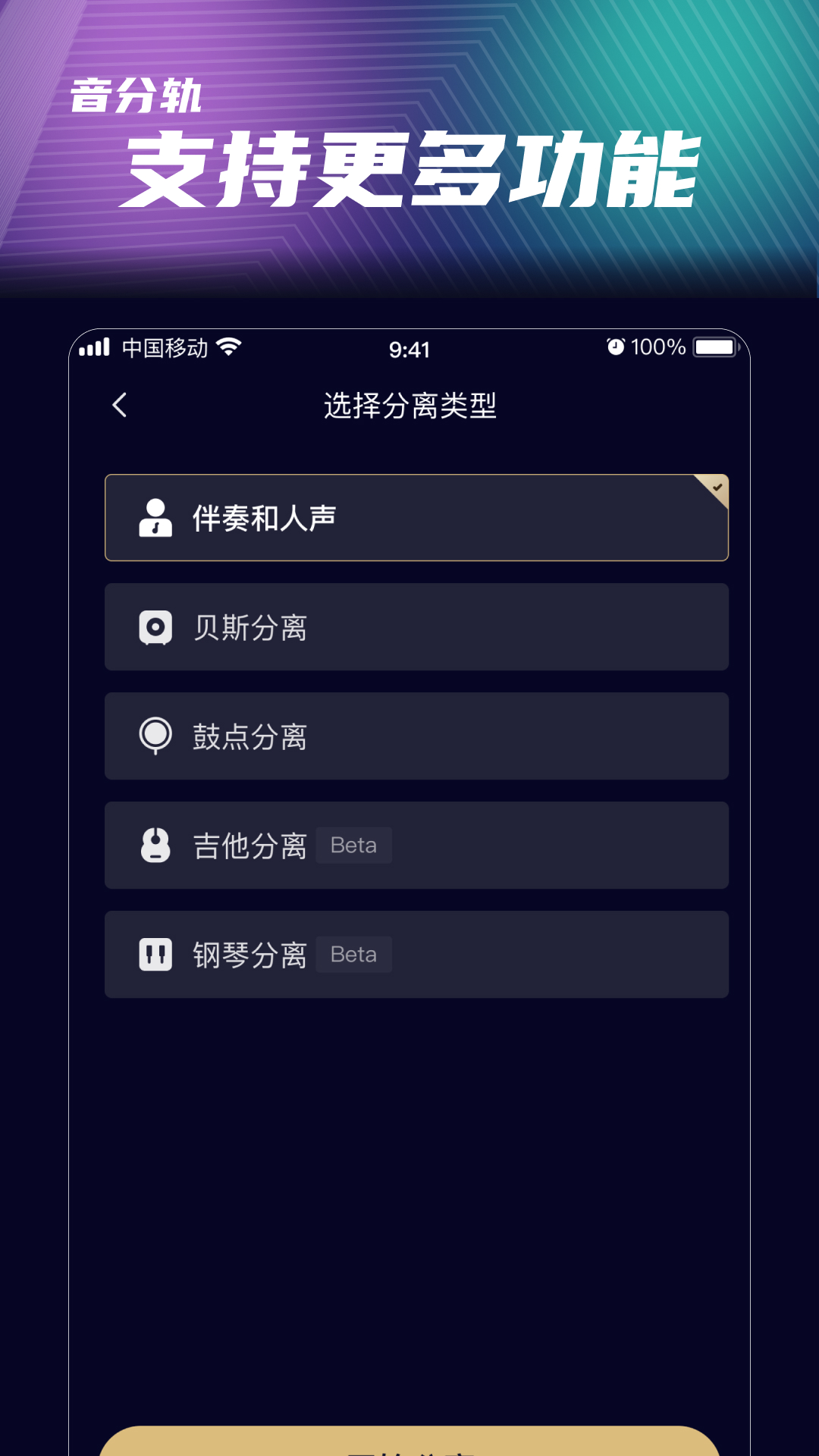The width and height of the screenshot is (819, 1456).
Task: Tap the back chevron to return
Action: pyautogui.click(x=119, y=405)
